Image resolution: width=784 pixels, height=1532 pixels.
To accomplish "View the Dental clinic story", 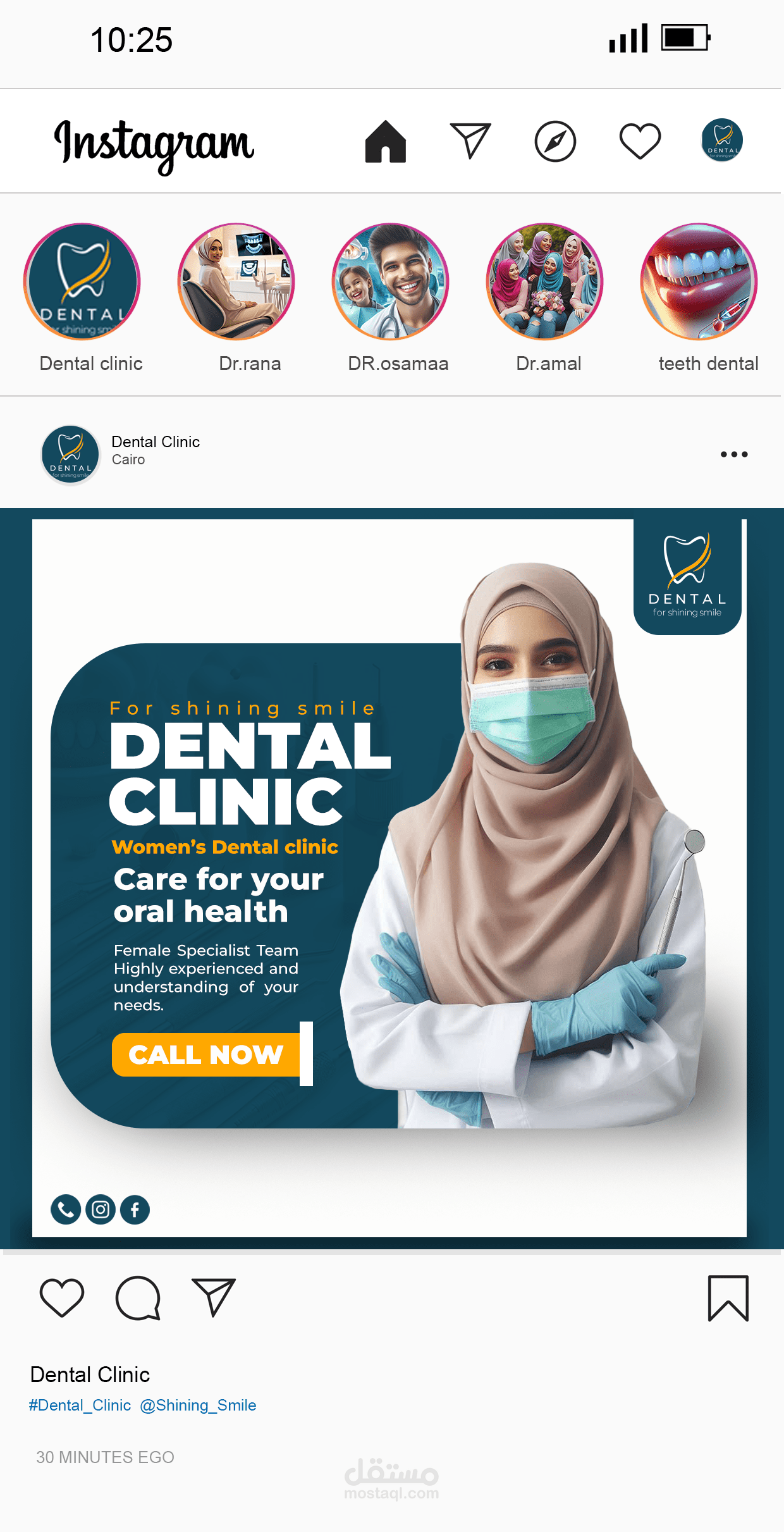I will tap(82, 281).
